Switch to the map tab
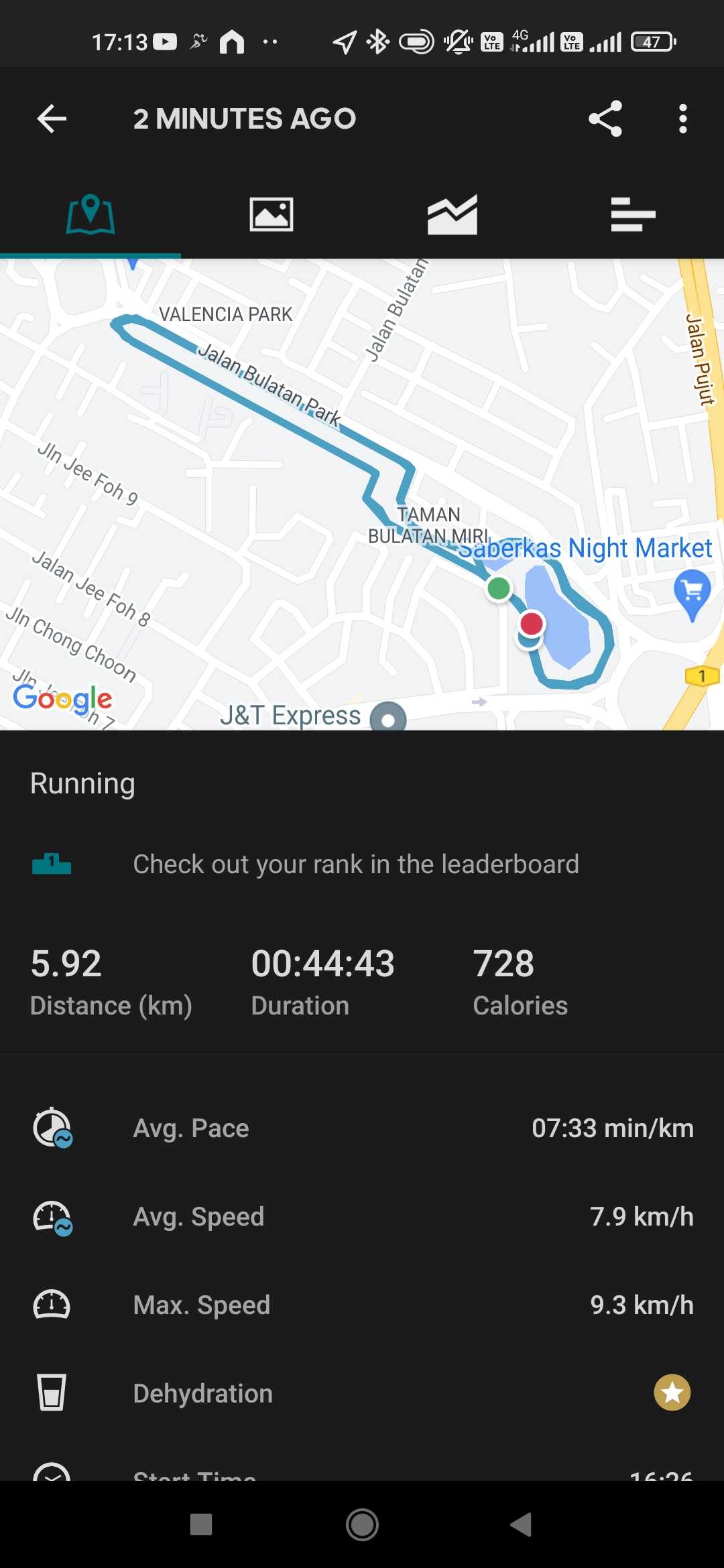 [90, 215]
